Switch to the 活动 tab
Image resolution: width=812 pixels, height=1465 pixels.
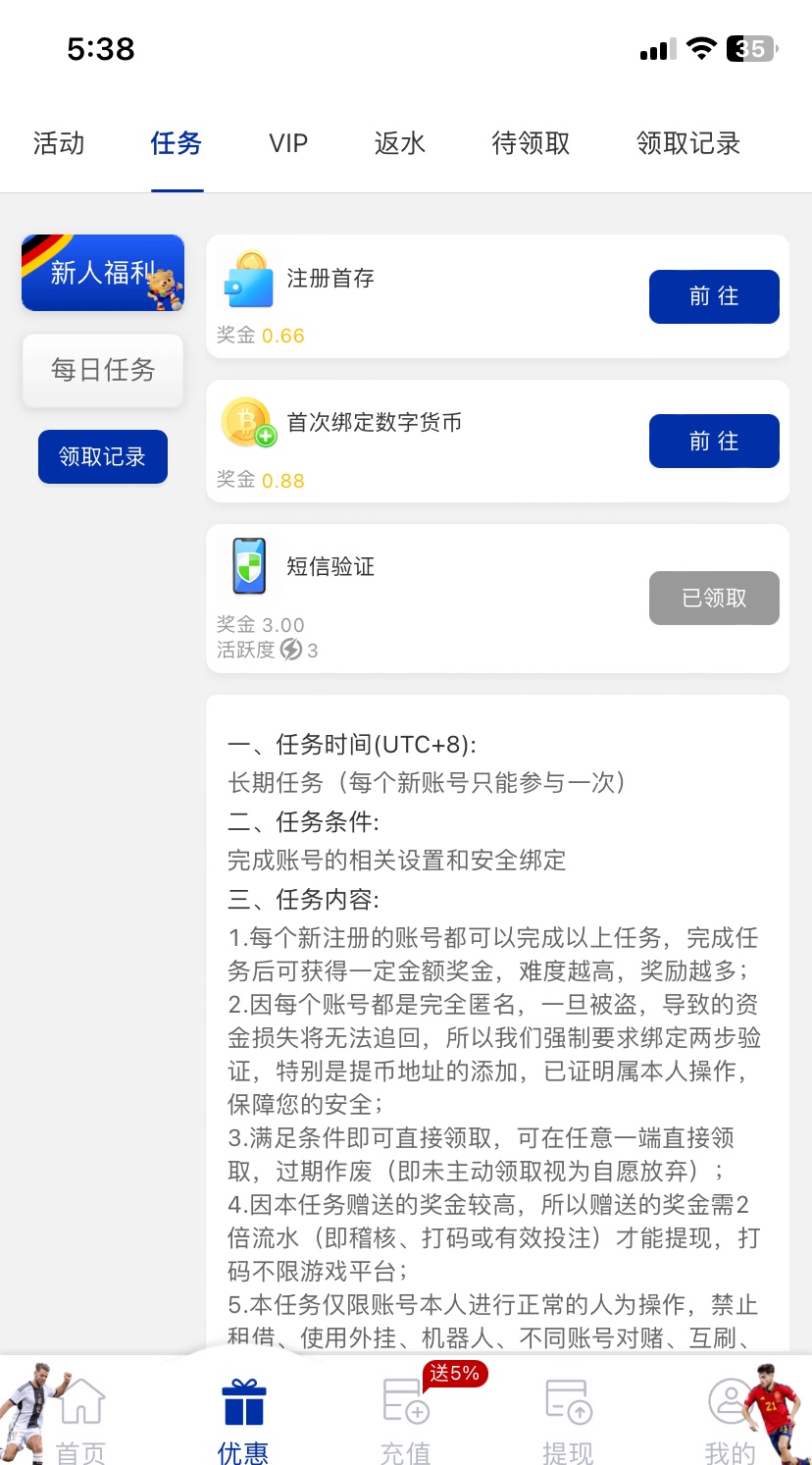(x=59, y=143)
